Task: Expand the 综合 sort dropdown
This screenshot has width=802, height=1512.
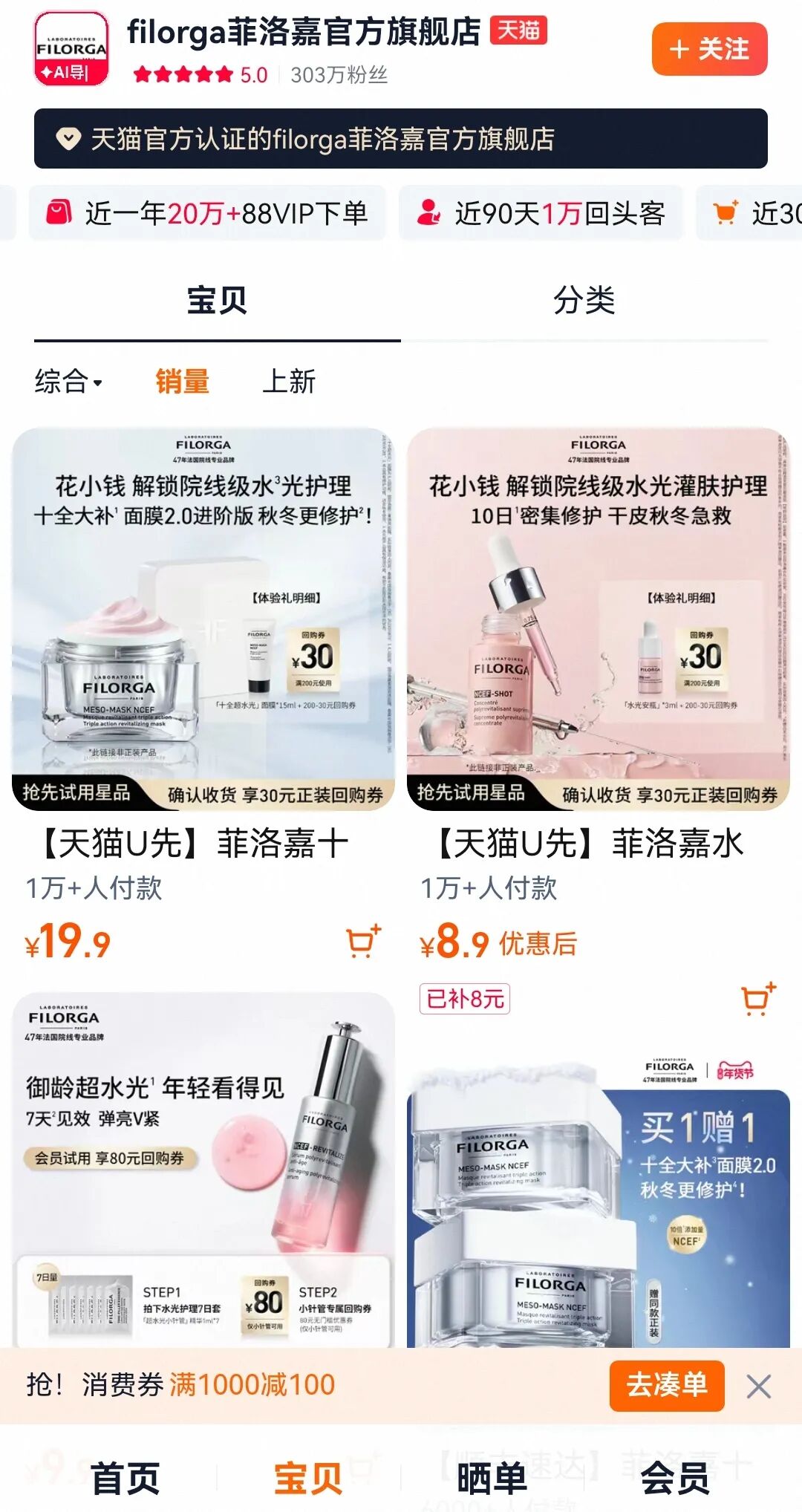Action: click(x=68, y=382)
